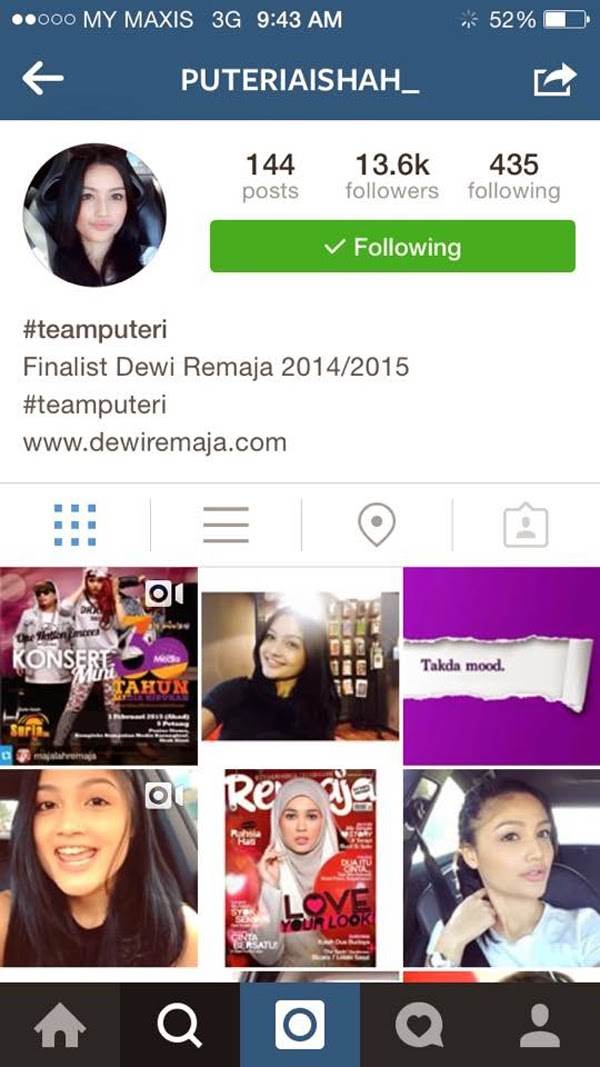Open the 13.6k followers list

point(392,177)
